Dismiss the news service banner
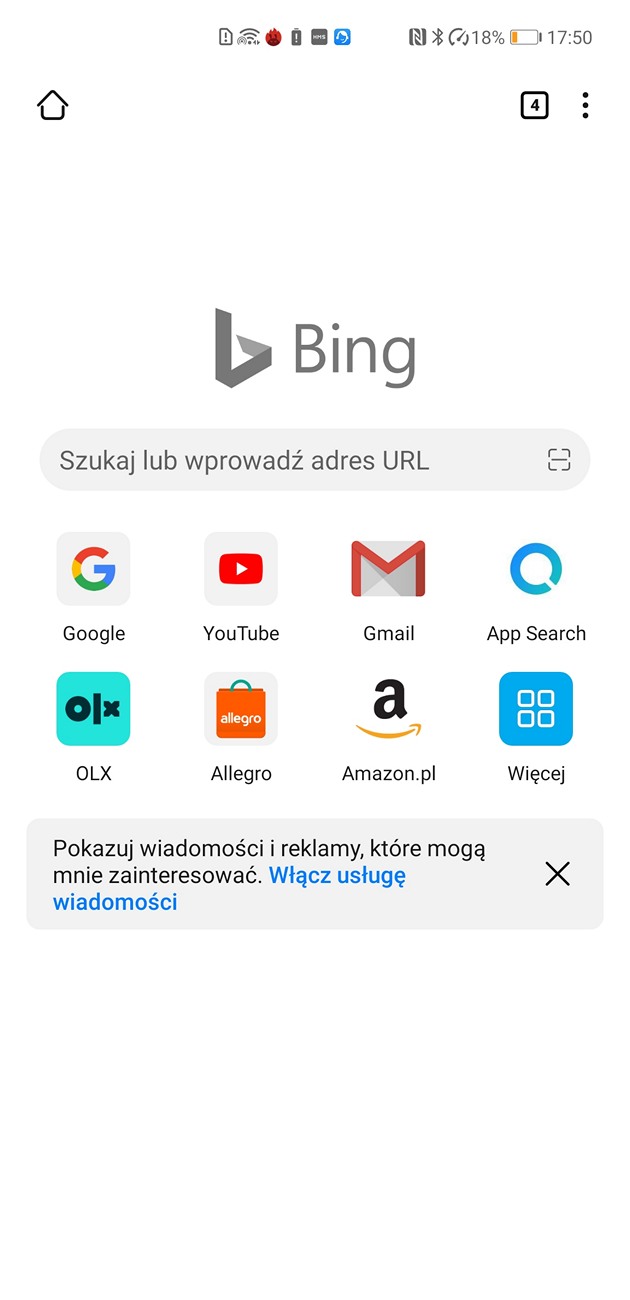Image resolution: width=630 pixels, height=1300 pixels. [x=557, y=874]
